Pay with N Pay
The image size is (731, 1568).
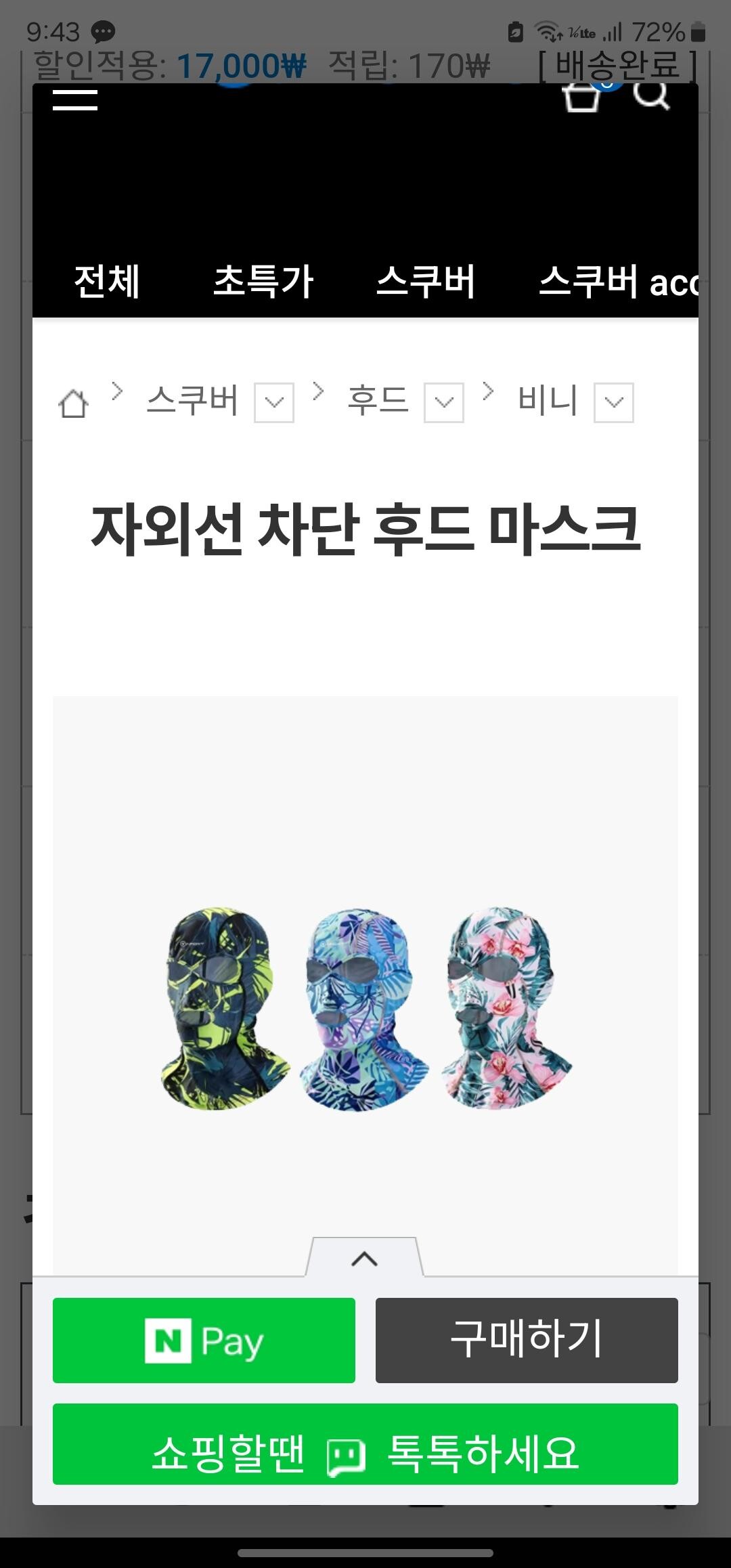[204, 1341]
